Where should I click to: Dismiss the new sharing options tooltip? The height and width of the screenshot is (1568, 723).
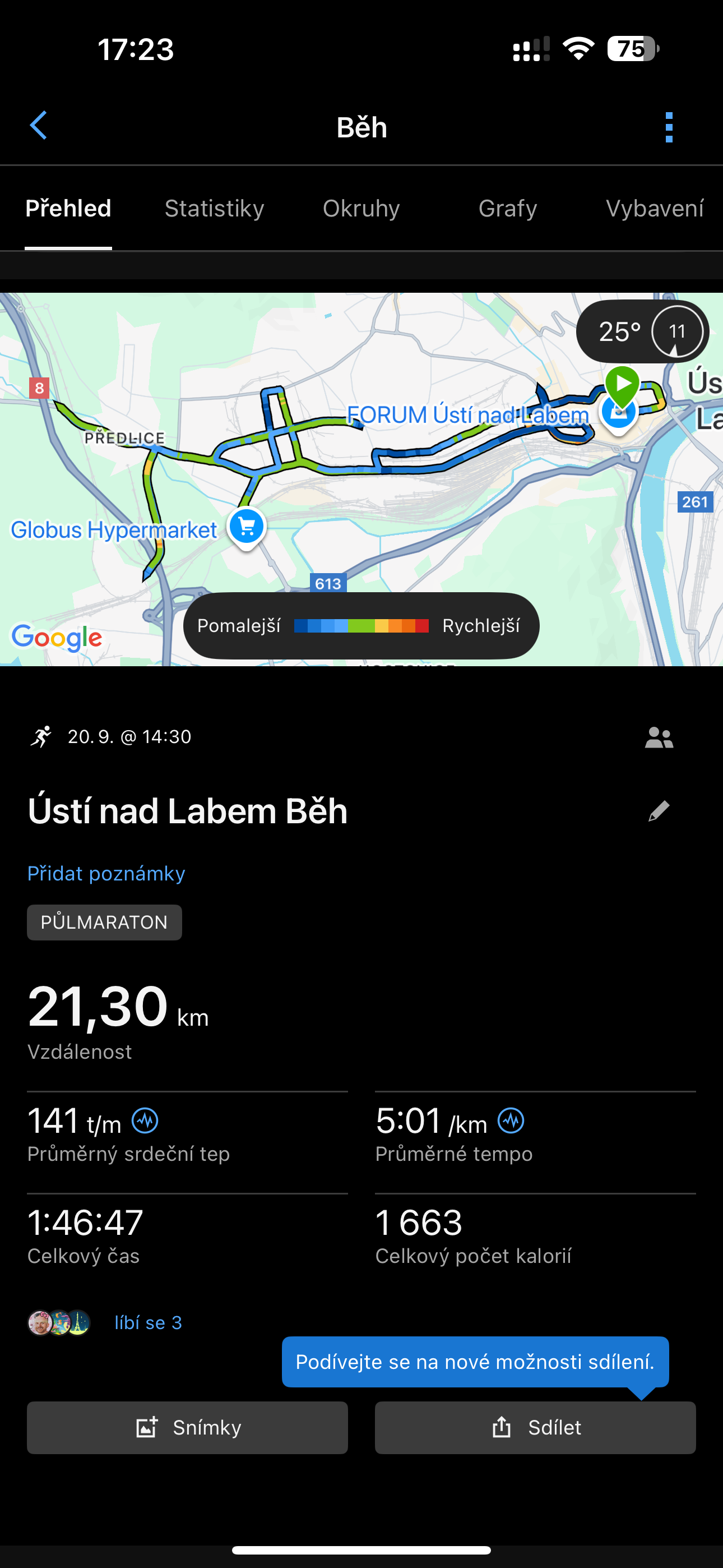pos(475,1362)
